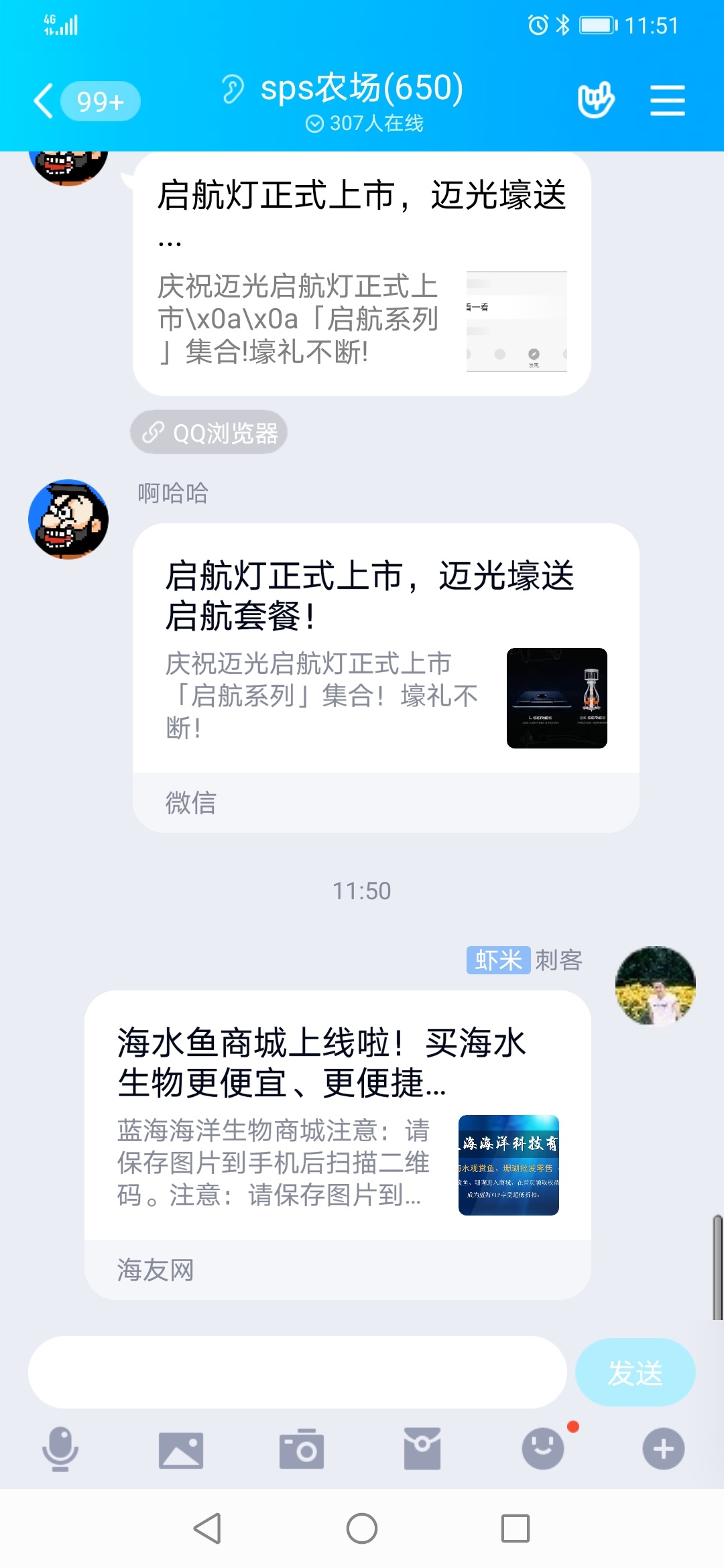
Task: Focus the message input field
Action: pos(297,1372)
